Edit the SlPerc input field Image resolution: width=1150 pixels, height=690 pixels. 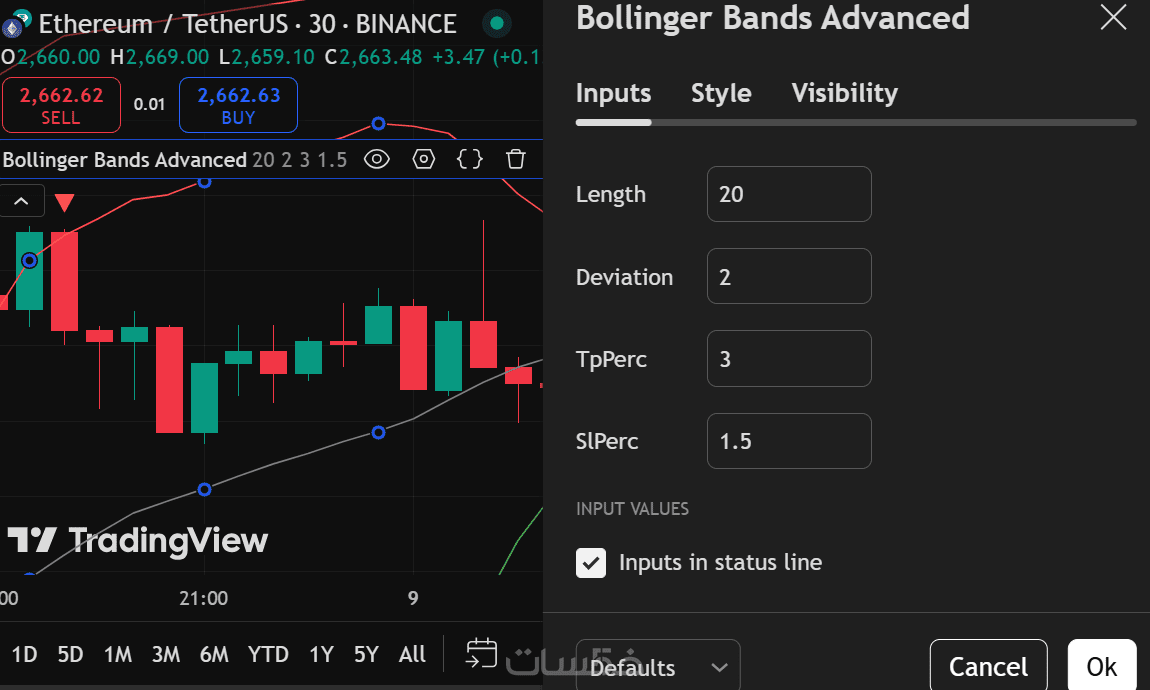click(788, 441)
